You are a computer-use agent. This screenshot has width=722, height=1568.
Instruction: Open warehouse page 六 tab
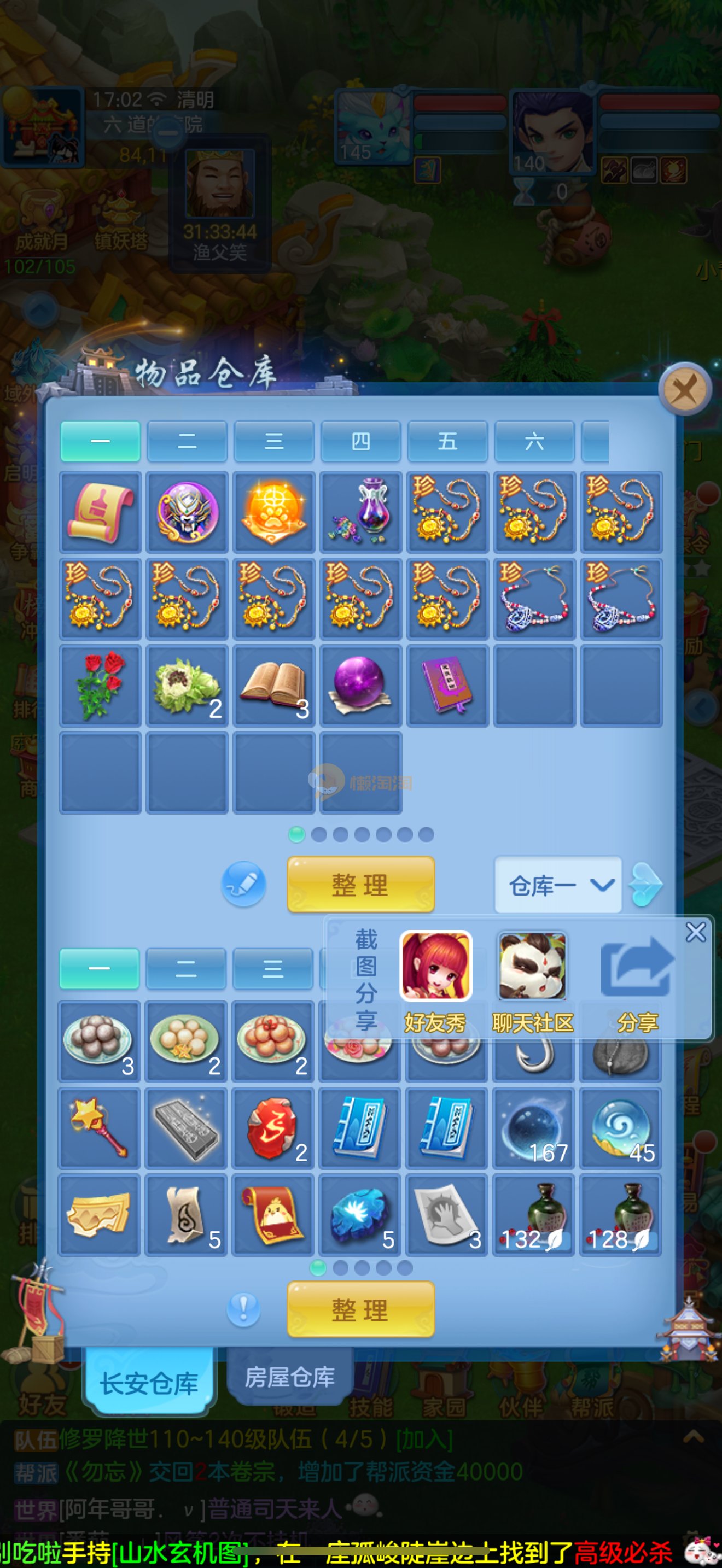(x=534, y=441)
